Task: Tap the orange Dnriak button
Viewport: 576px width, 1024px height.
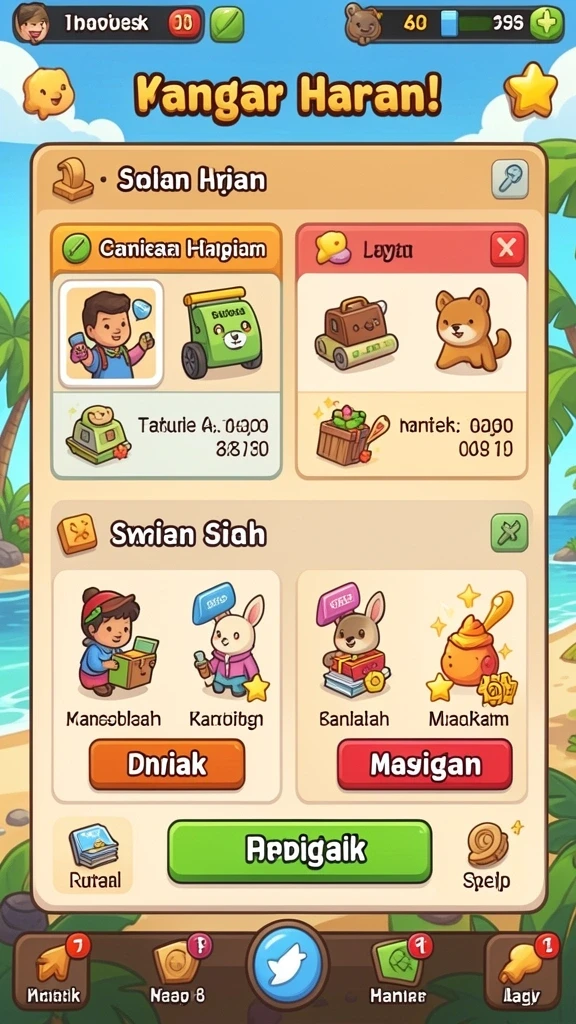Action: point(167,764)
